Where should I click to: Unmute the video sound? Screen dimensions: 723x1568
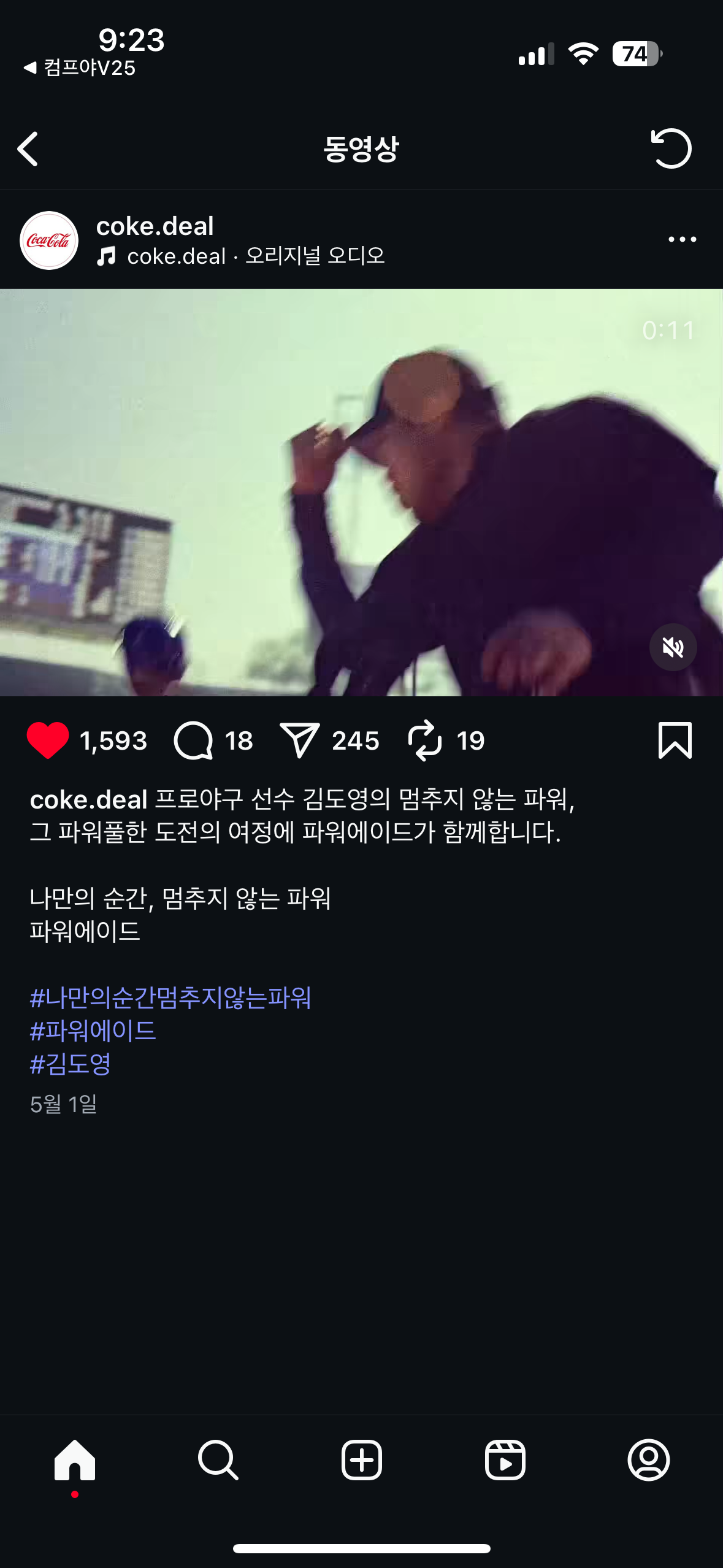pos(673,647)
